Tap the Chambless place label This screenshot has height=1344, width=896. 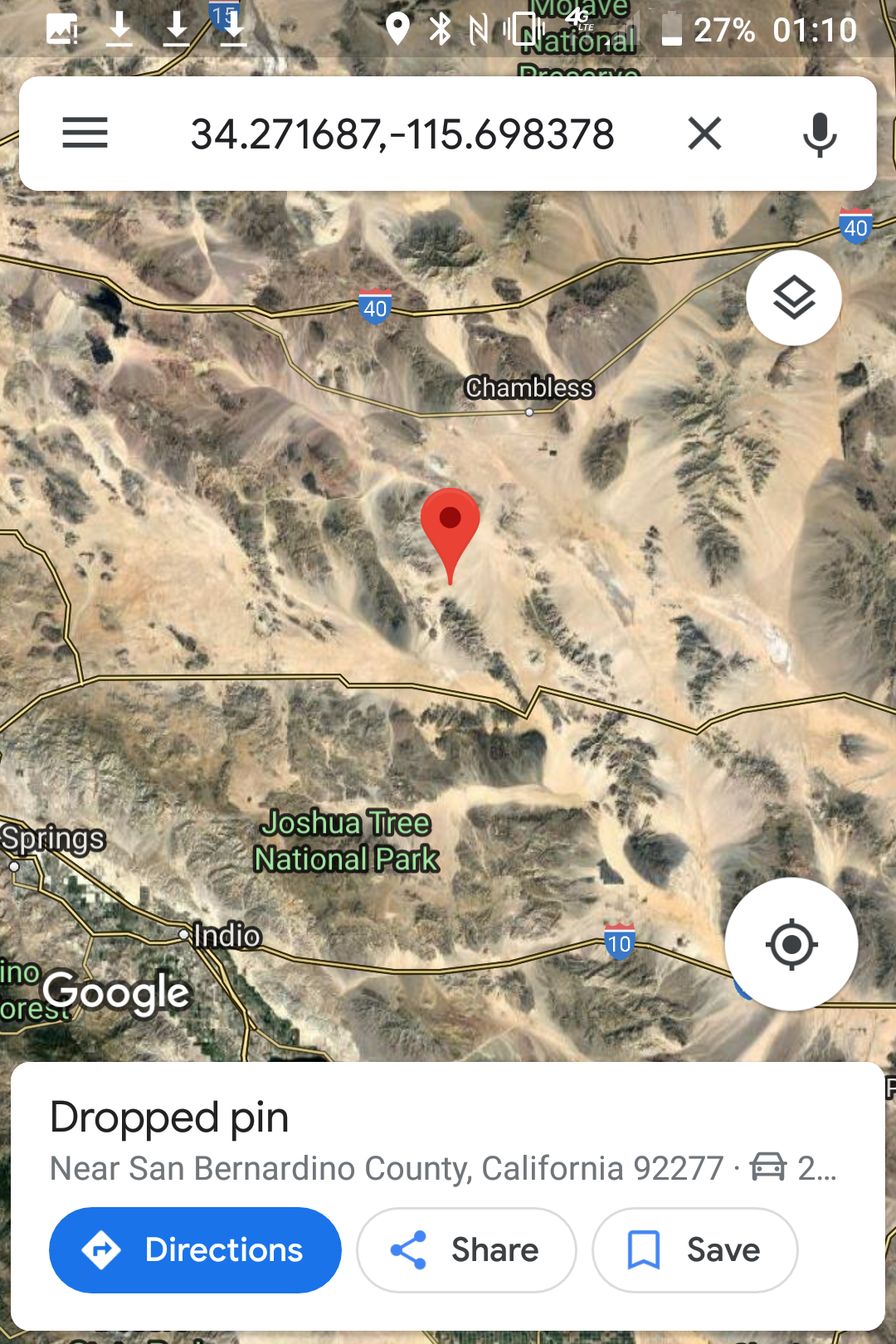coord(528,387)
